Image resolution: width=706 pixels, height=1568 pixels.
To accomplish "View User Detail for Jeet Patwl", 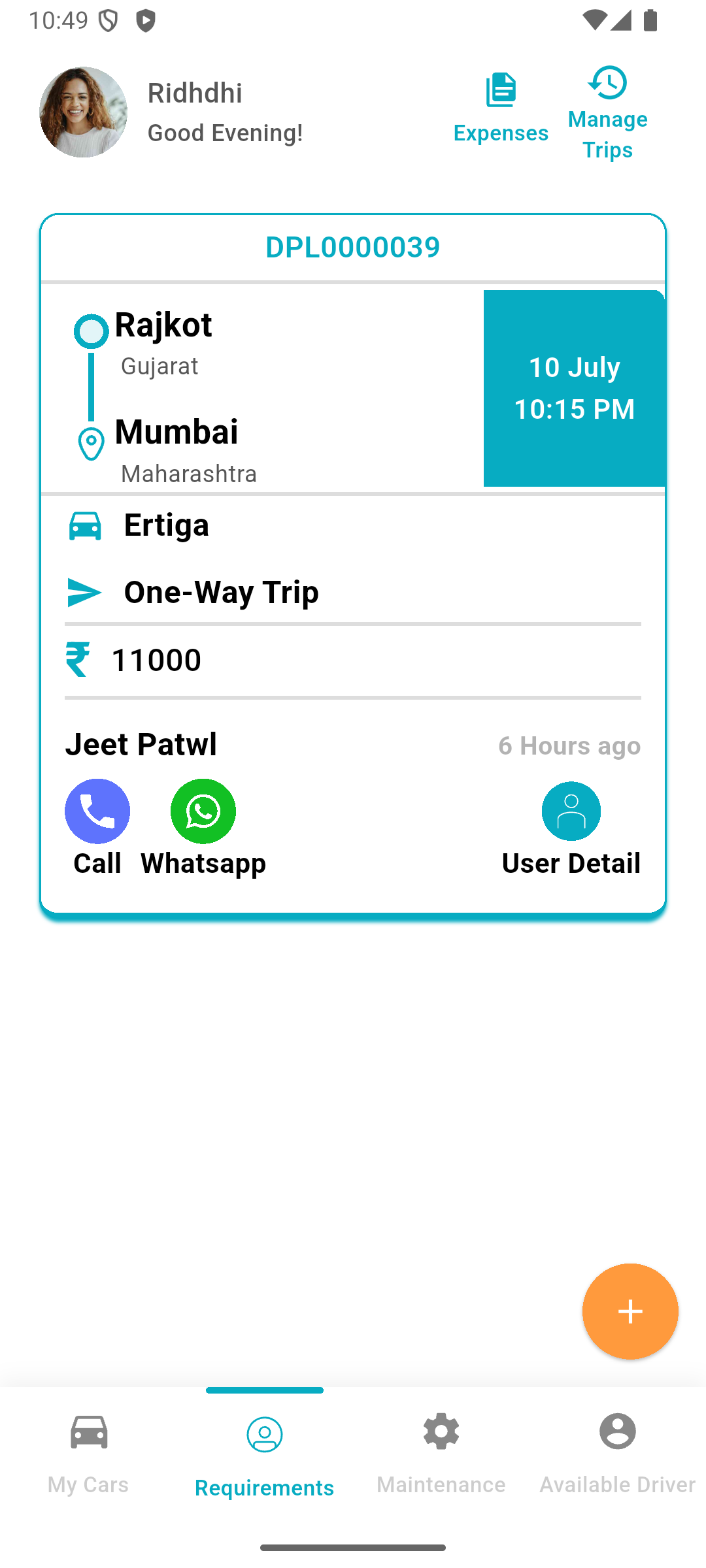I will click(x=571, y=811).
